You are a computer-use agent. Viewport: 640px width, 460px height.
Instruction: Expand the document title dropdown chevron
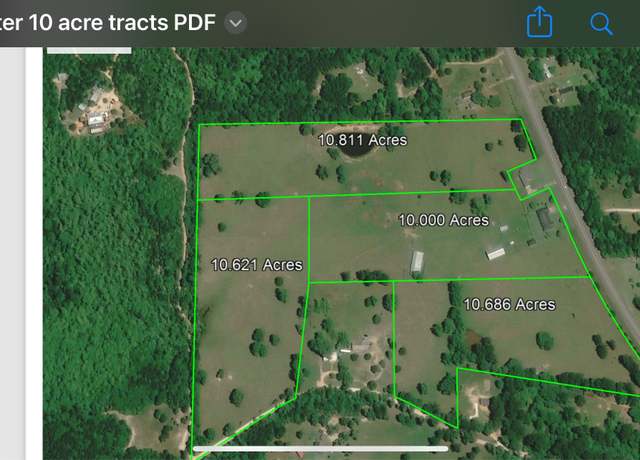235,23
